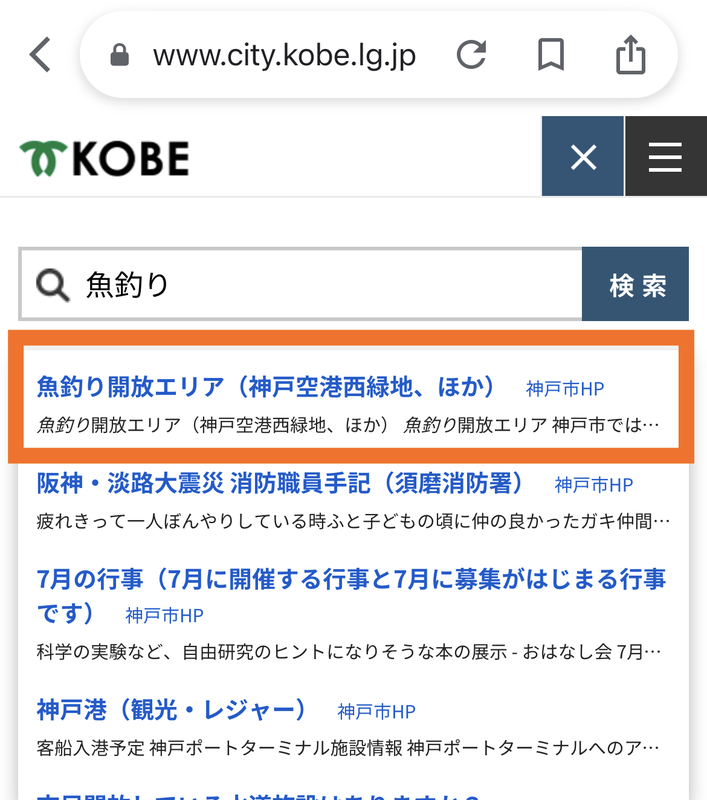Open the KOBE home page logo link

pos(104,157)
